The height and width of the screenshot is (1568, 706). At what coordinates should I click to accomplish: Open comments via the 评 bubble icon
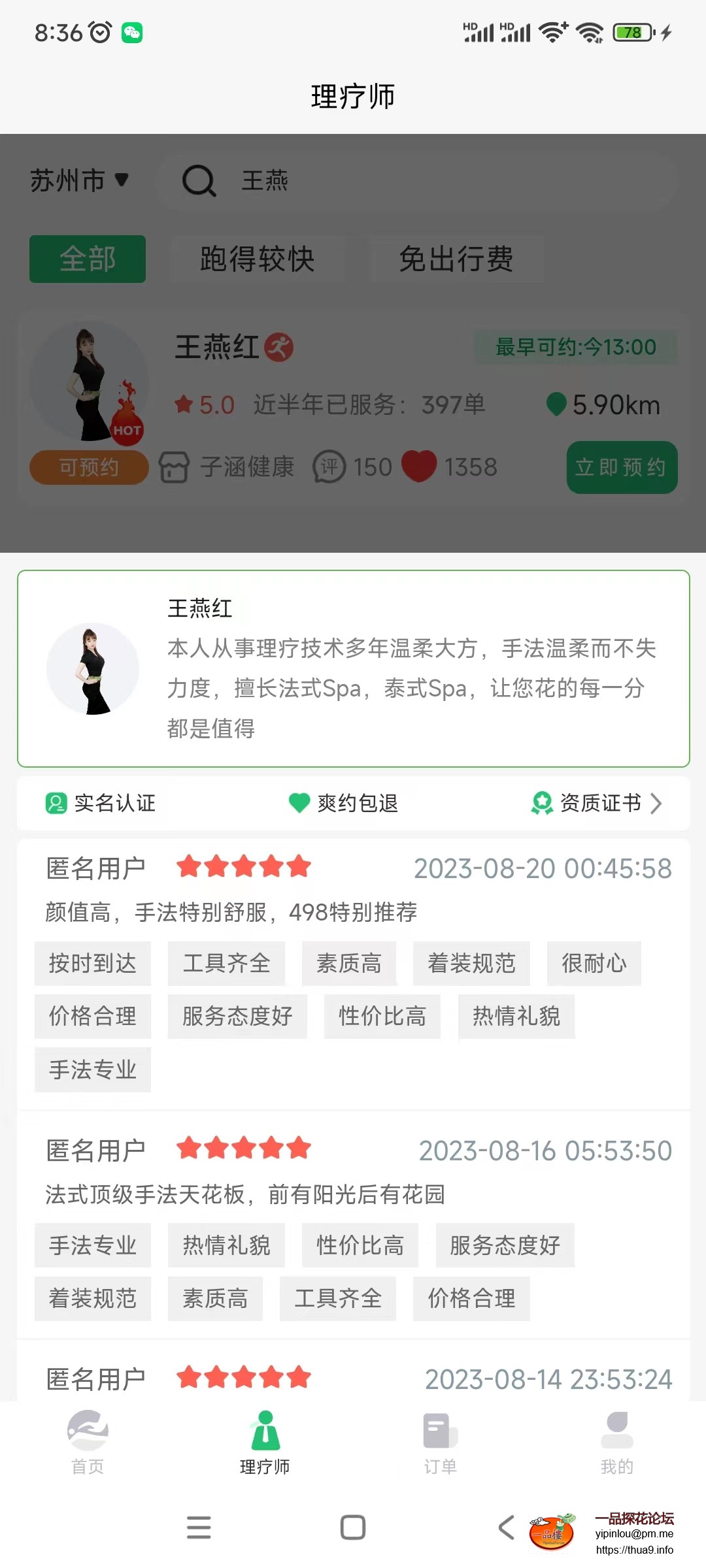tap(329, 466)
